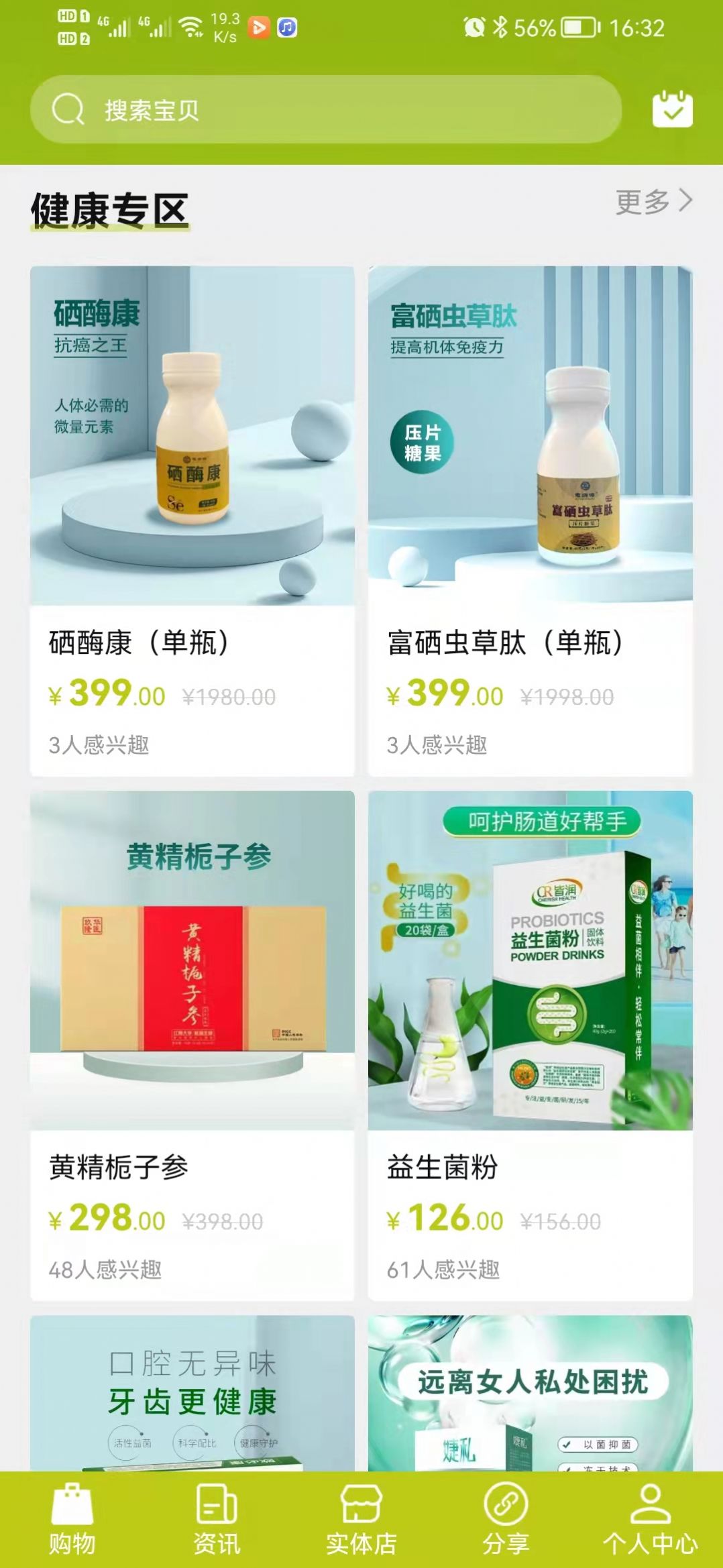The image size is (723, 1568).
Task: Switch to the 购物 tab
Action: point(72,1520)
